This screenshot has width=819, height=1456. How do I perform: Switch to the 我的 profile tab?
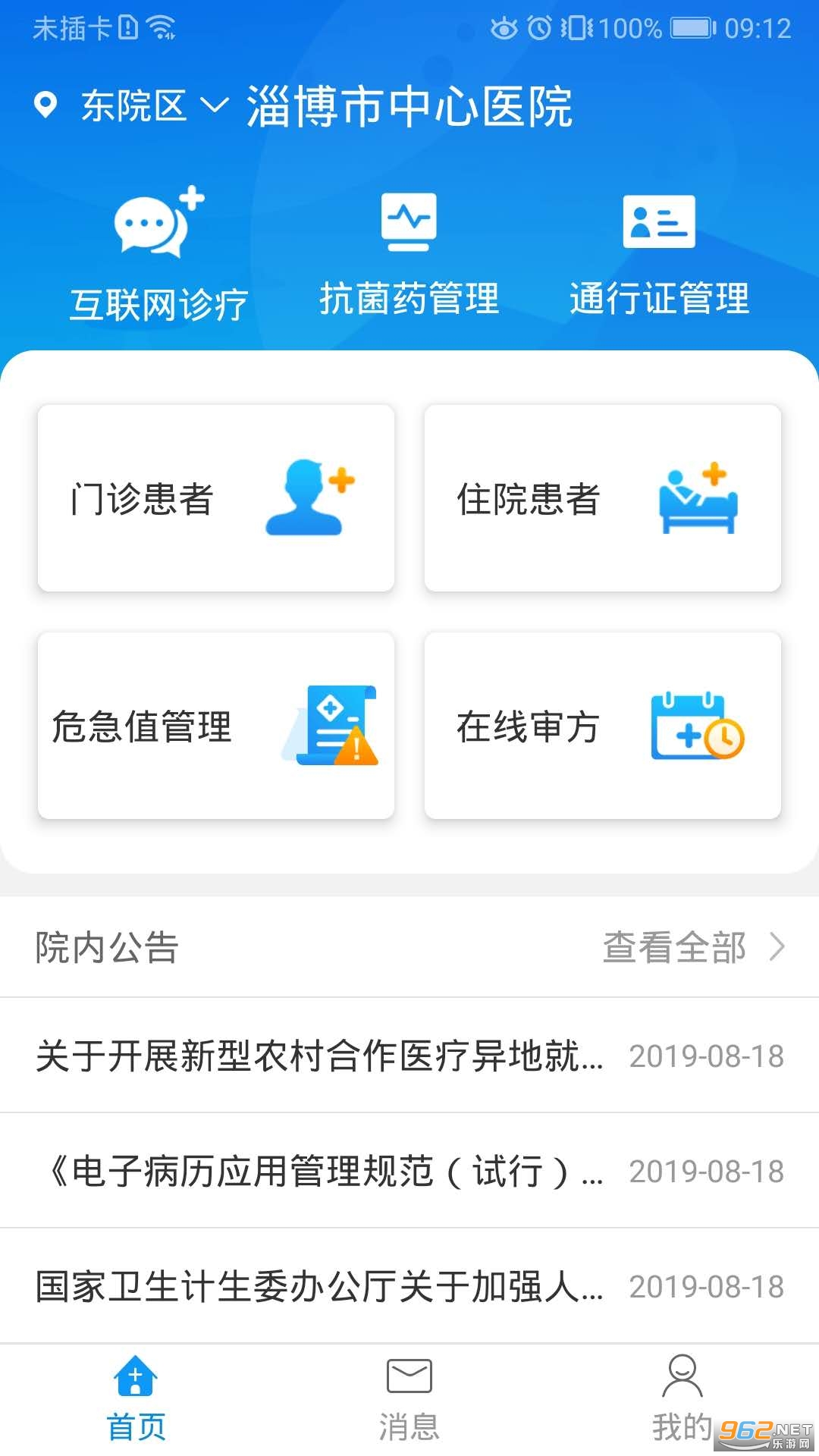(682, 1399)
